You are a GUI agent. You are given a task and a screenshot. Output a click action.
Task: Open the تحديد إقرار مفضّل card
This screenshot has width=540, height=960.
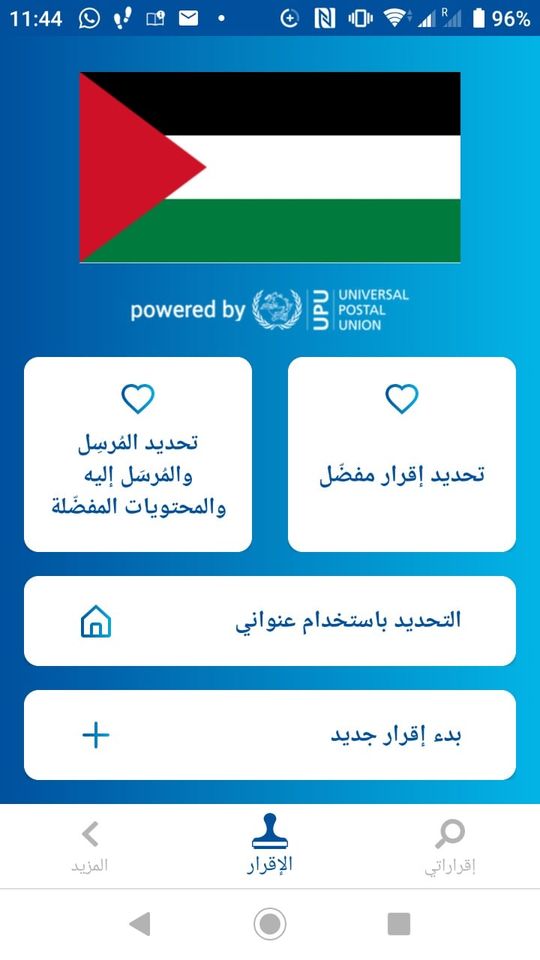[x=402, y=454]
